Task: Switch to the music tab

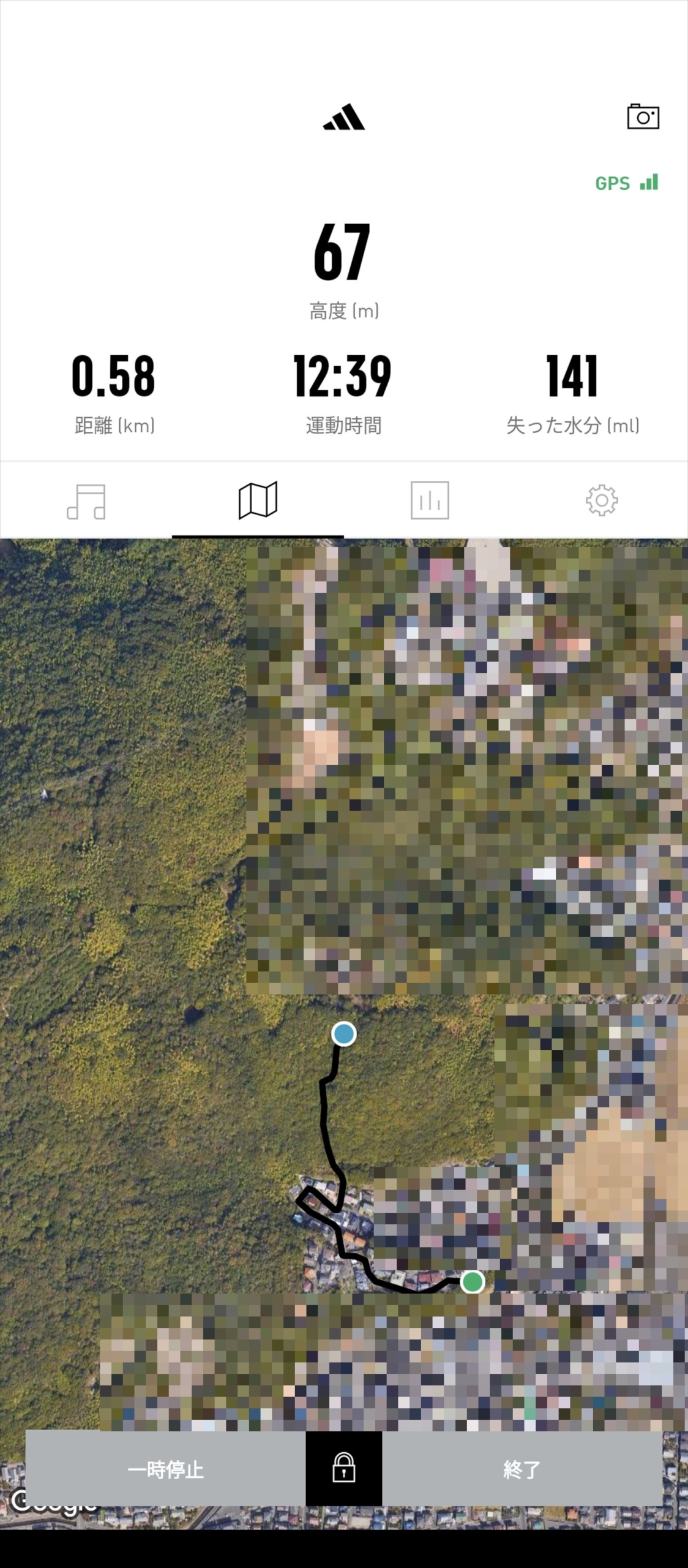Action: click(86, 501)
